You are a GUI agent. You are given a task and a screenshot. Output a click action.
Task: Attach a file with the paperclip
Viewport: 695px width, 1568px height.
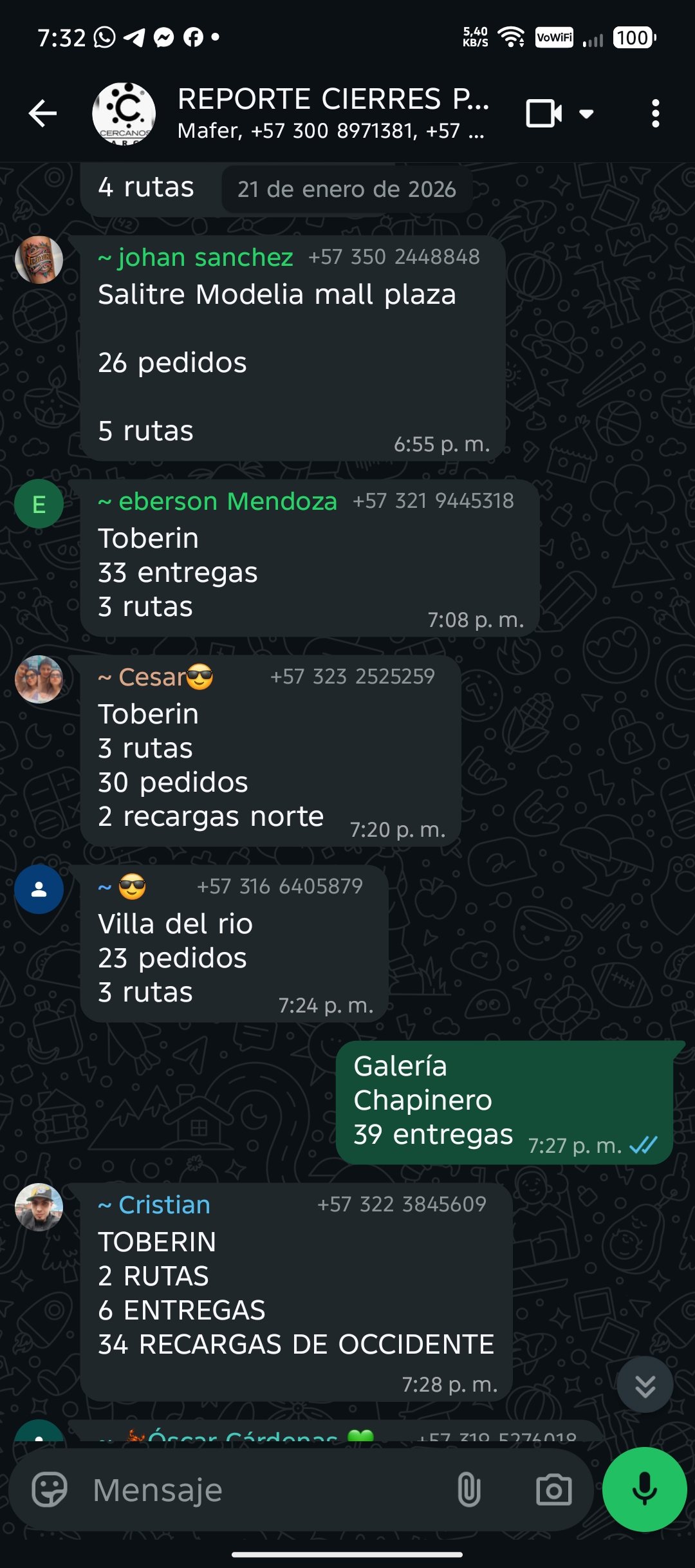(468, 1489)
